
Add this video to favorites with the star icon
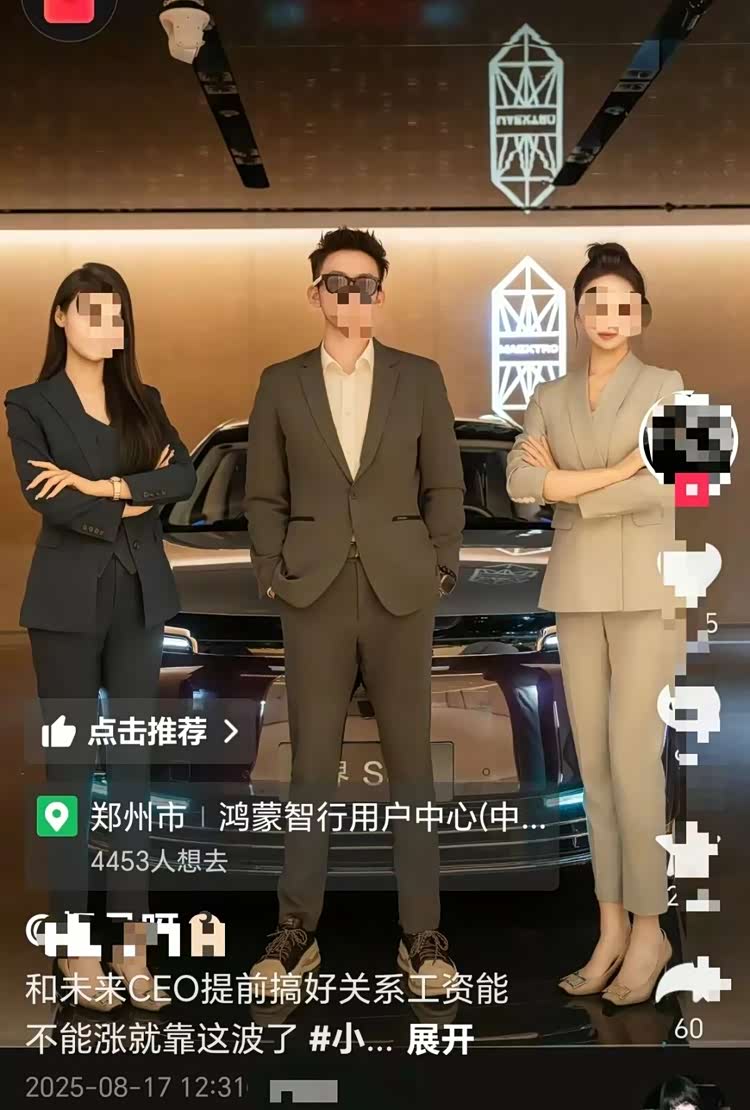click(690, 850)
